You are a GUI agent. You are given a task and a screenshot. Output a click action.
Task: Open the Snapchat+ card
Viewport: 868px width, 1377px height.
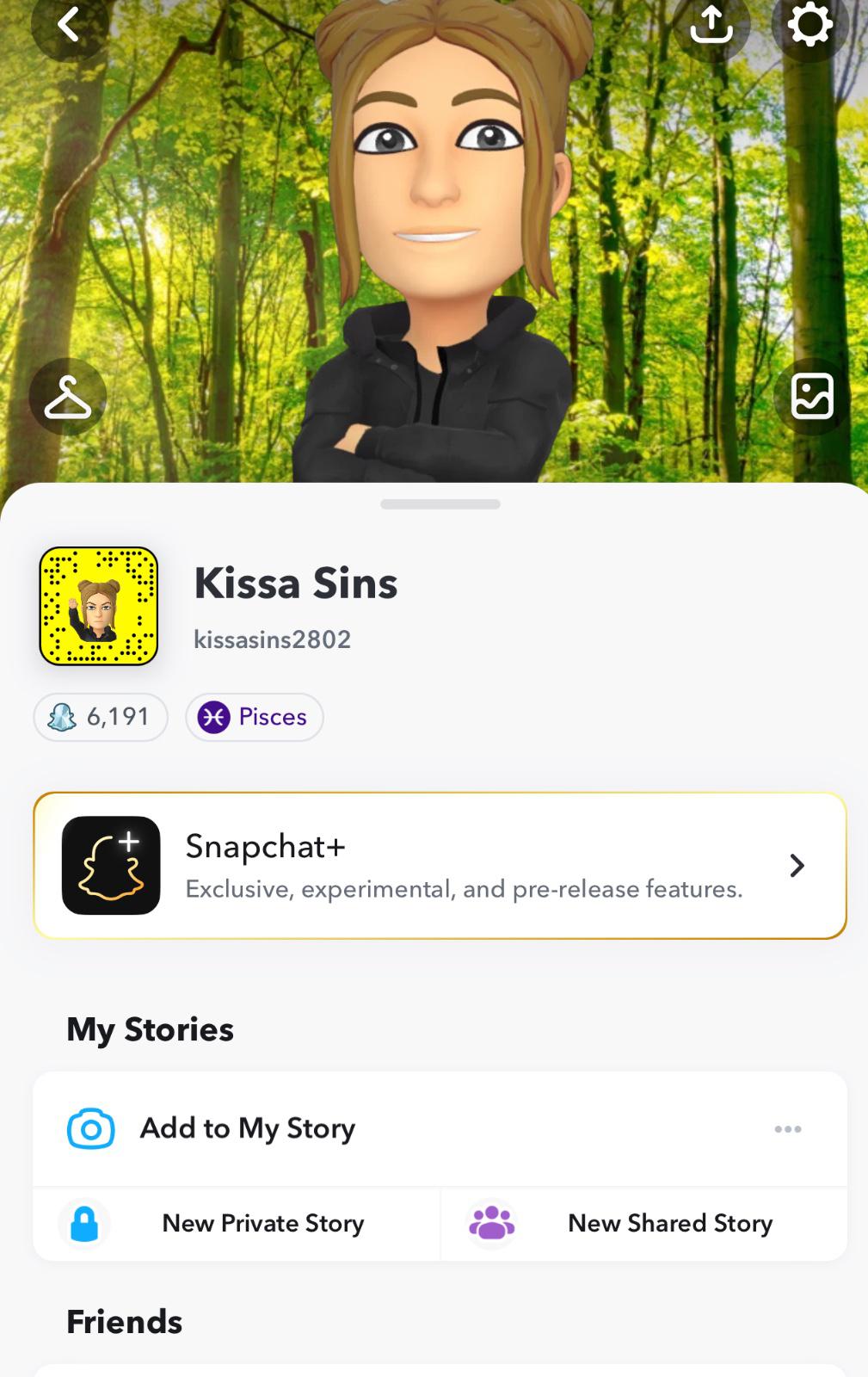click(x=440, y=865)
